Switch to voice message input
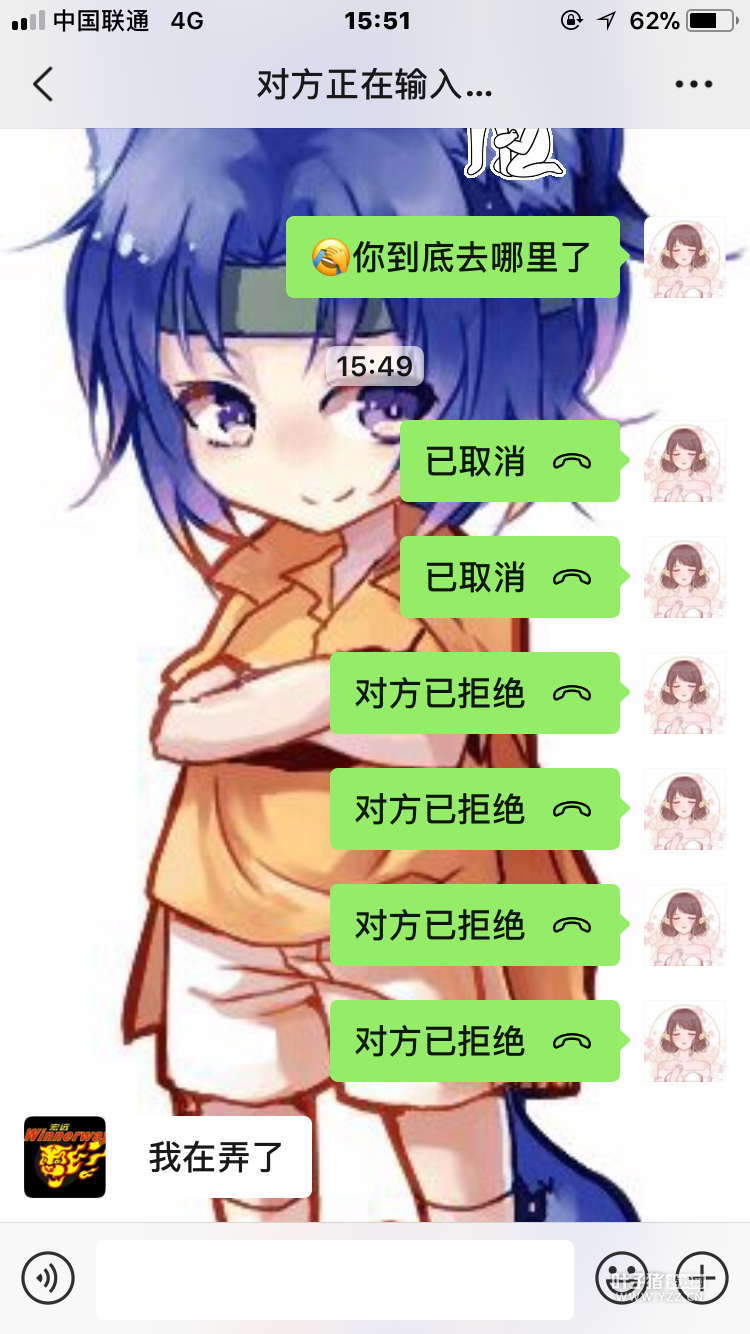This screenshot has width=750, height=1334. pos(48,1277)
